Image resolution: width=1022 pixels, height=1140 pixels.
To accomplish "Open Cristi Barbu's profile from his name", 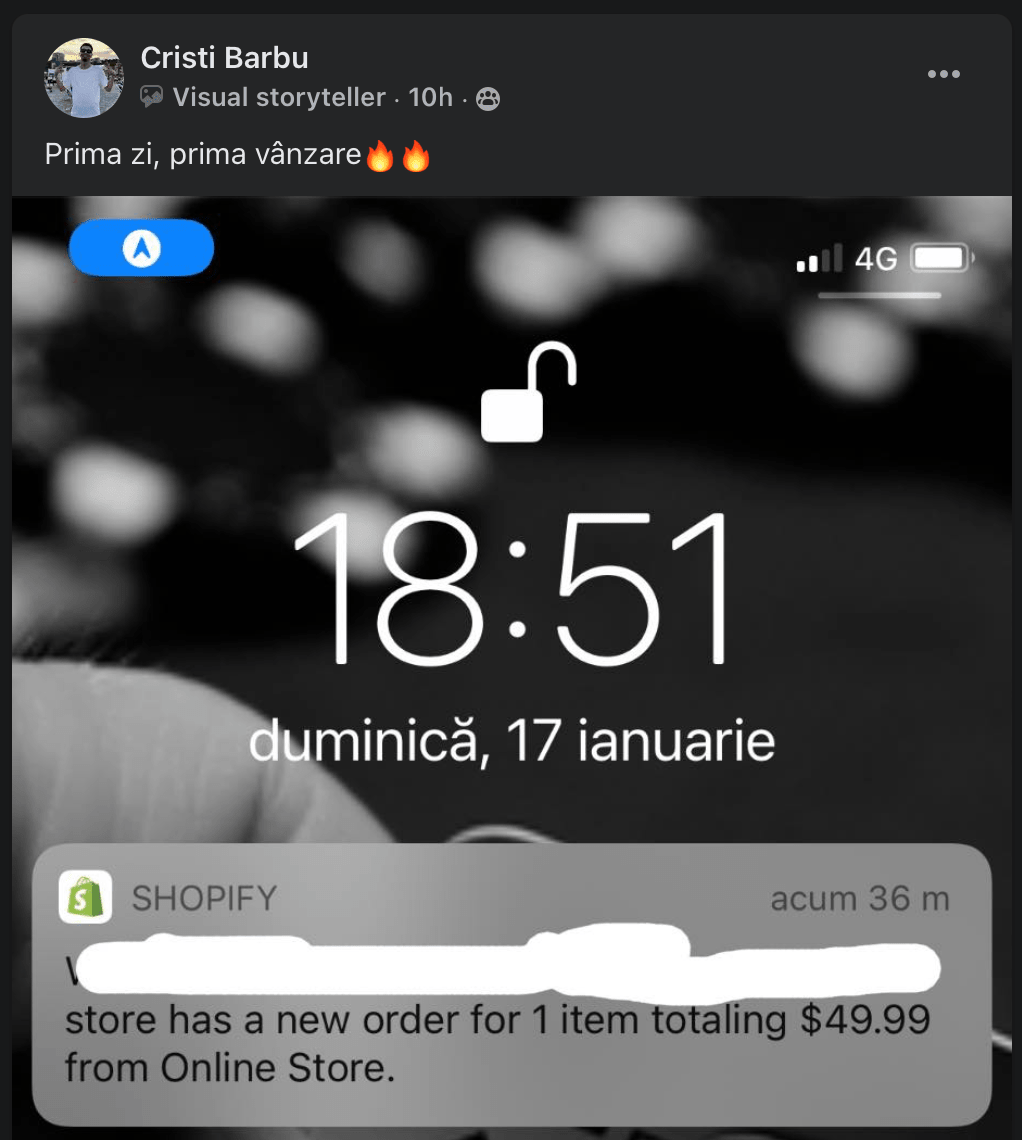I will click(224, 58).
